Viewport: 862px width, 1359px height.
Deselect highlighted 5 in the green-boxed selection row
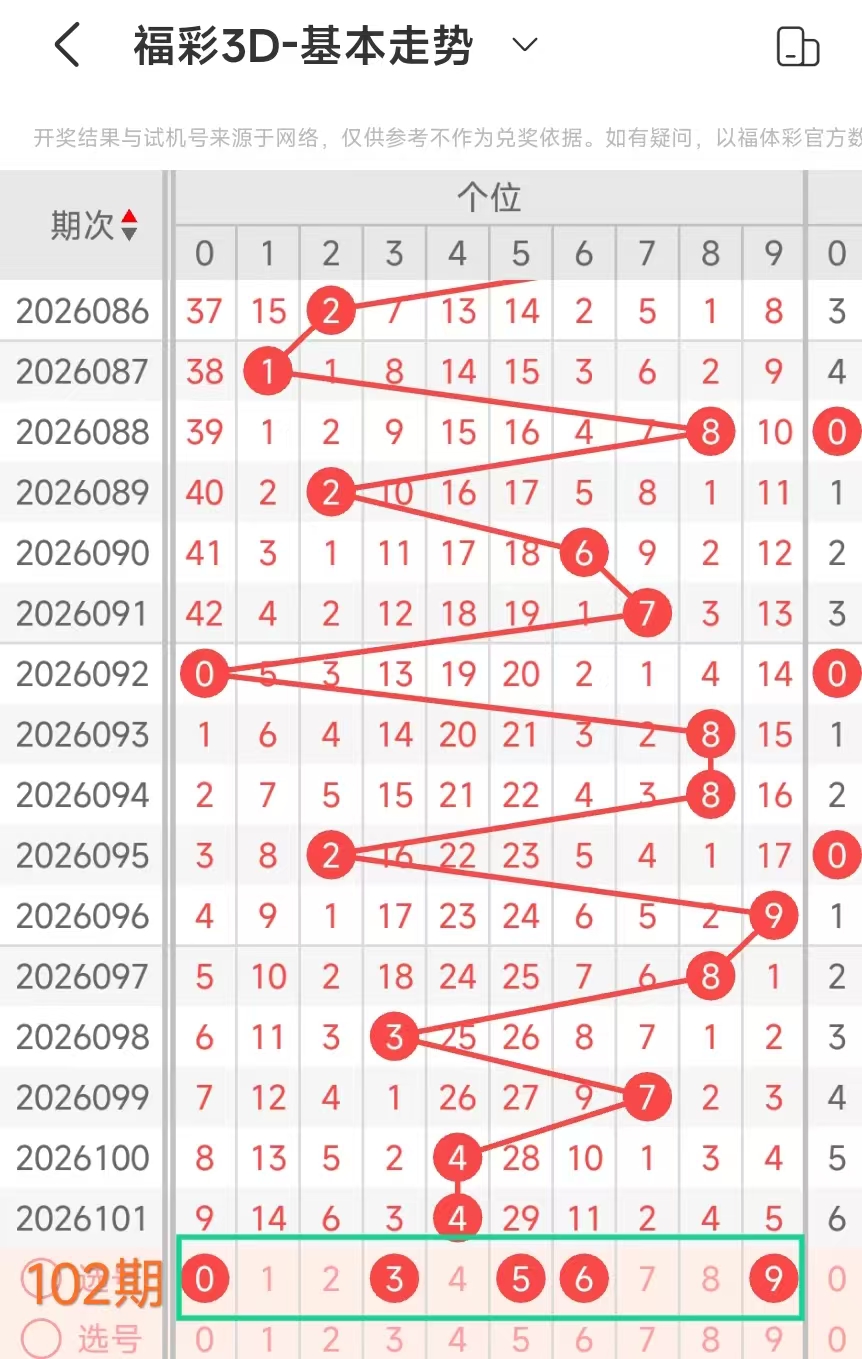520,1278
